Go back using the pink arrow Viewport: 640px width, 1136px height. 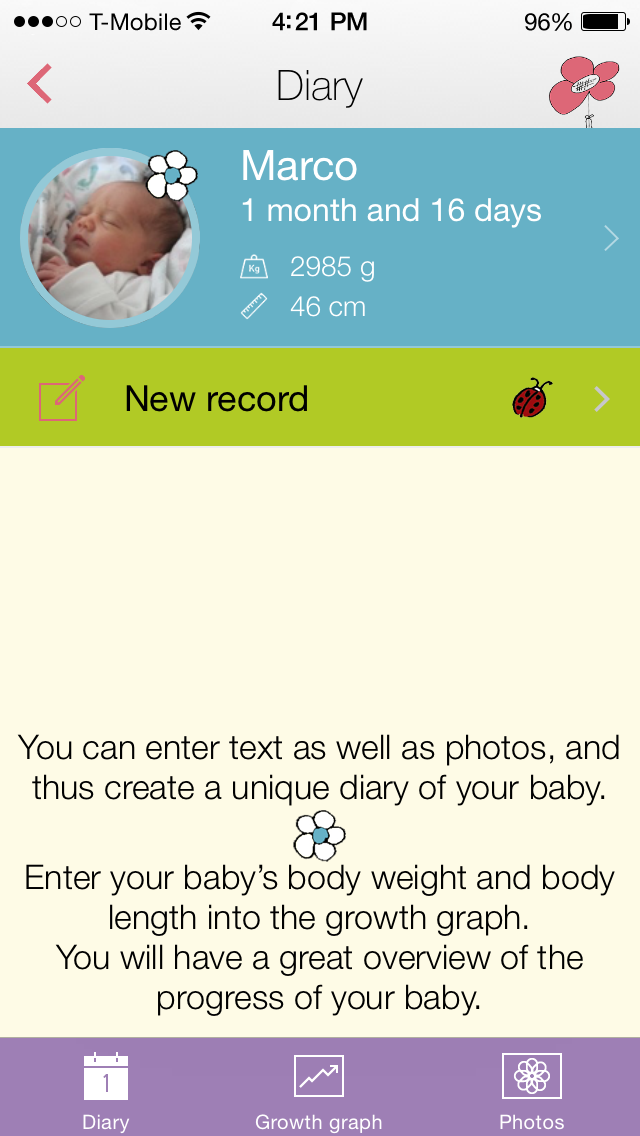pyautogui.click(x=40, y=84)
